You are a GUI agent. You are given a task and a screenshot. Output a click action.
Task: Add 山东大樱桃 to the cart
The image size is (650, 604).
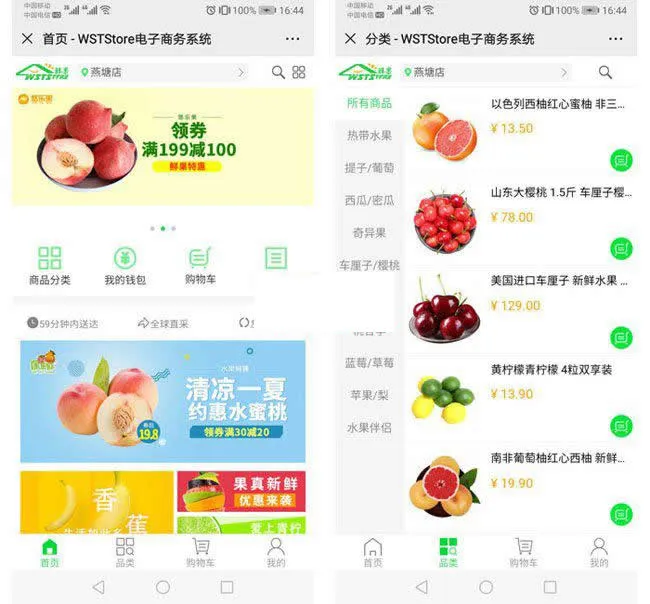621,249
